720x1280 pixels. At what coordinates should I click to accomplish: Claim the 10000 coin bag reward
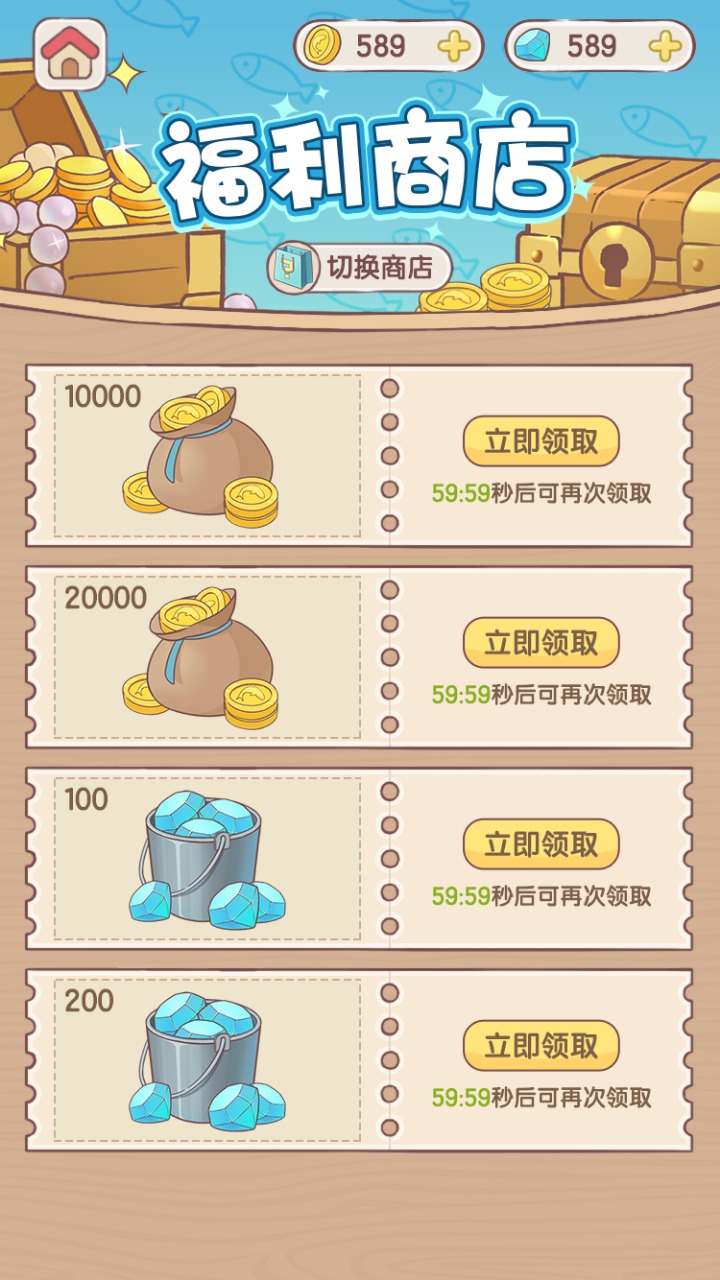pos(541,441)
